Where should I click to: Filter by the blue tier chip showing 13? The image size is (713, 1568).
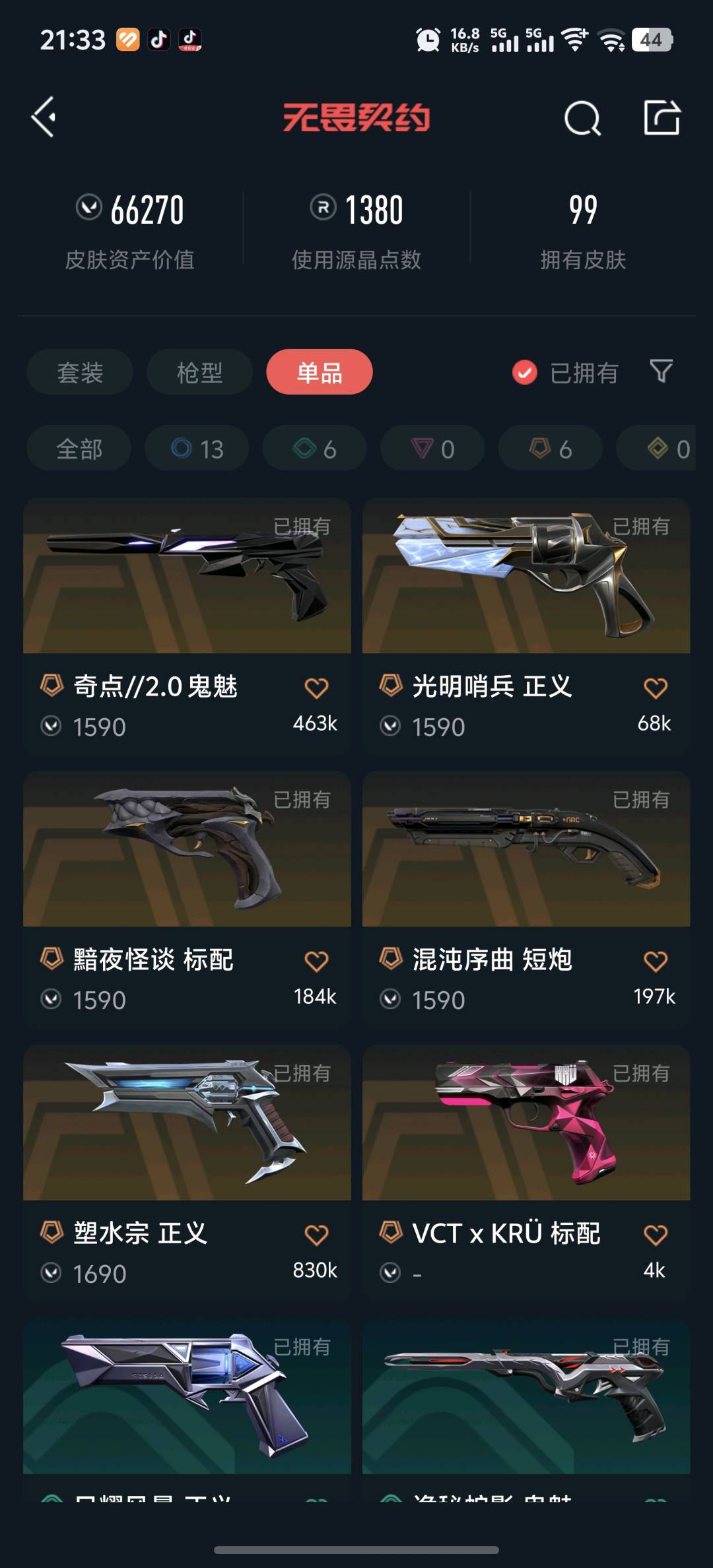point(197,449)
